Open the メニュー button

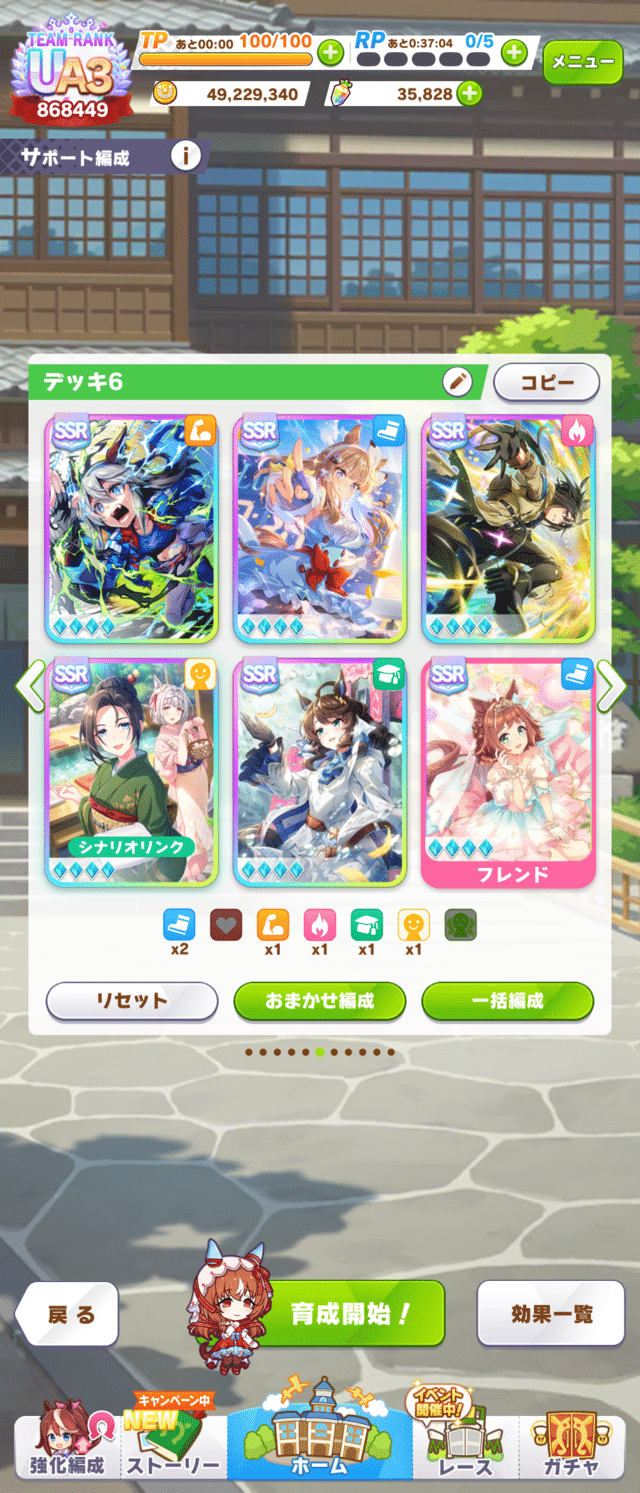pos(582,62)
